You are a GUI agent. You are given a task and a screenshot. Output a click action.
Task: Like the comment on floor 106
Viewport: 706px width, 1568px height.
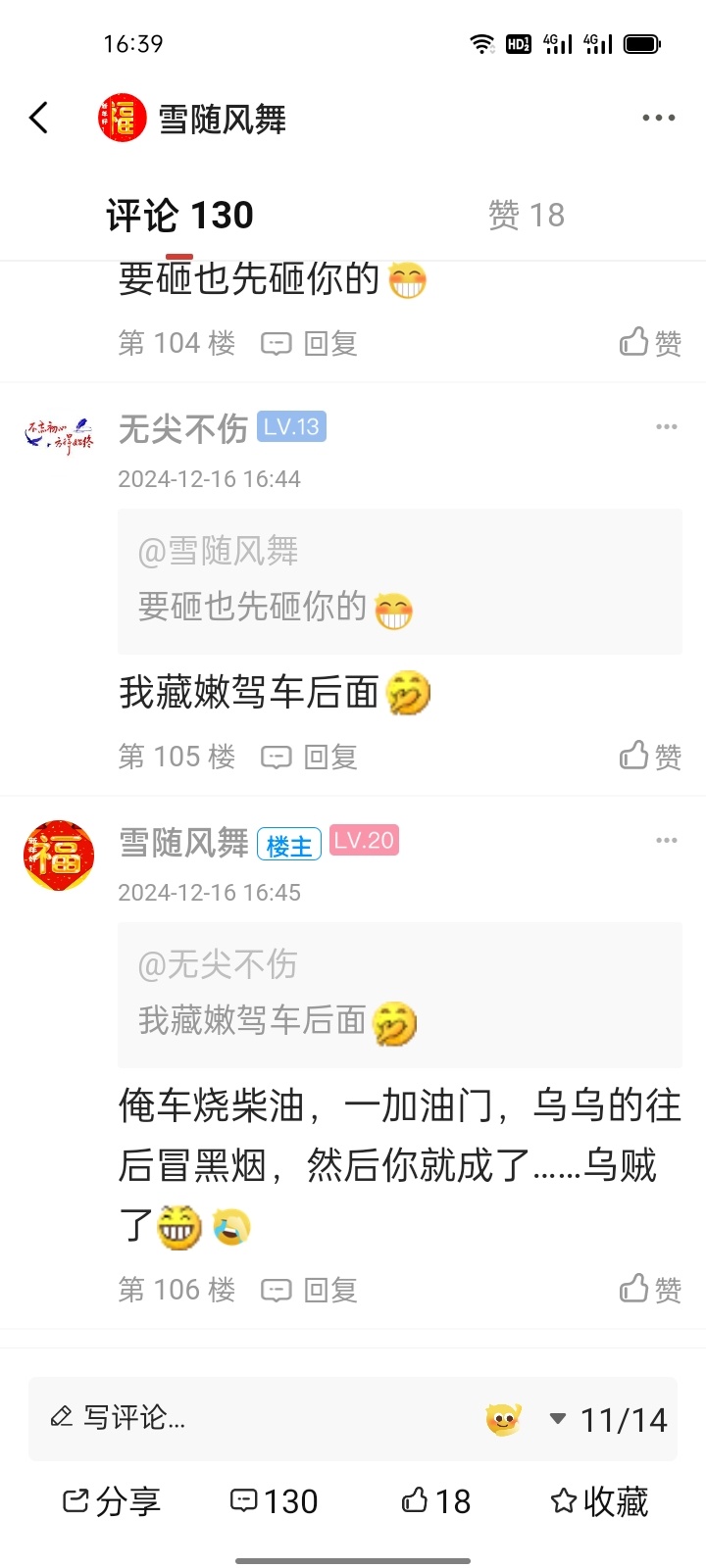click(650, 1290)
